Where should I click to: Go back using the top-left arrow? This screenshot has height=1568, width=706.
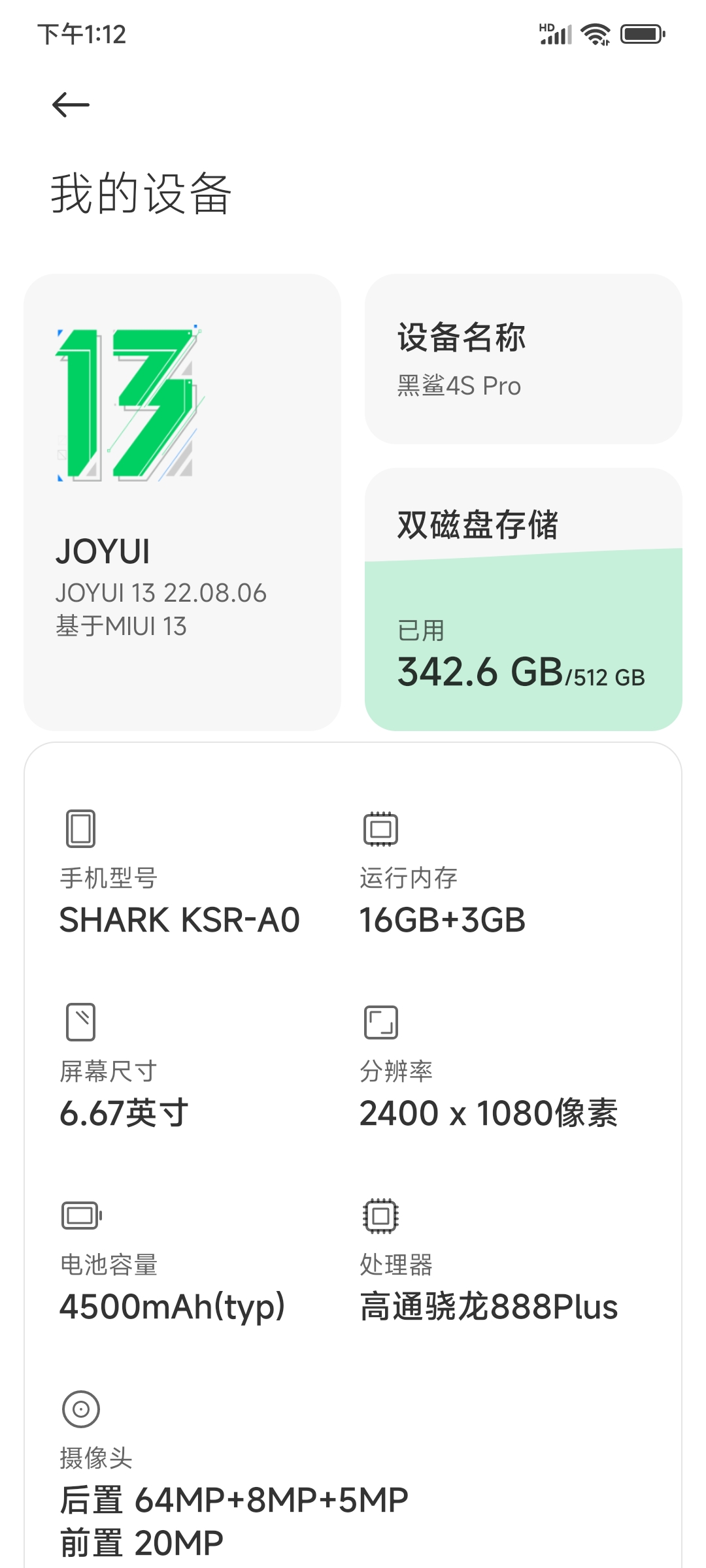click(71, 105)
